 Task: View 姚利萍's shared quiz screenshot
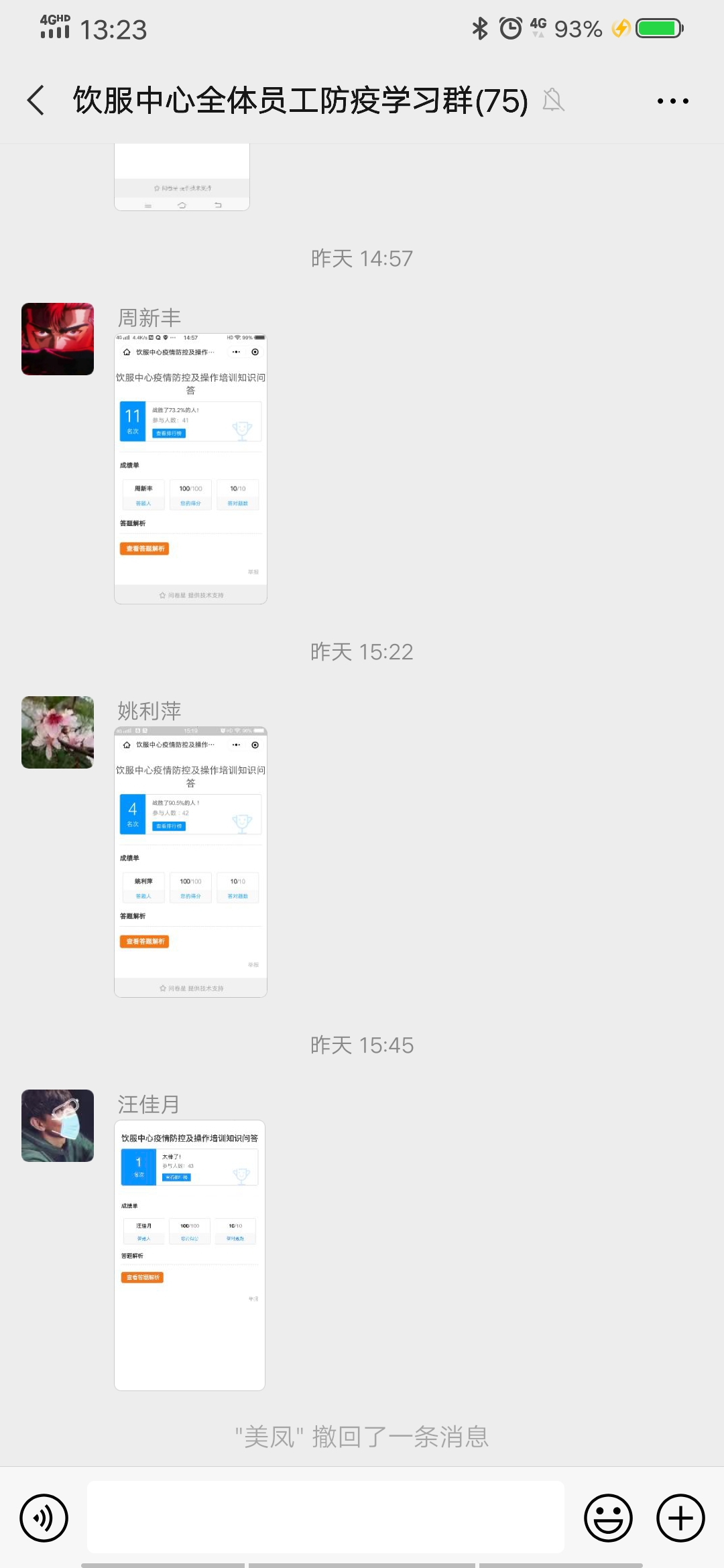tap(190, 862)
